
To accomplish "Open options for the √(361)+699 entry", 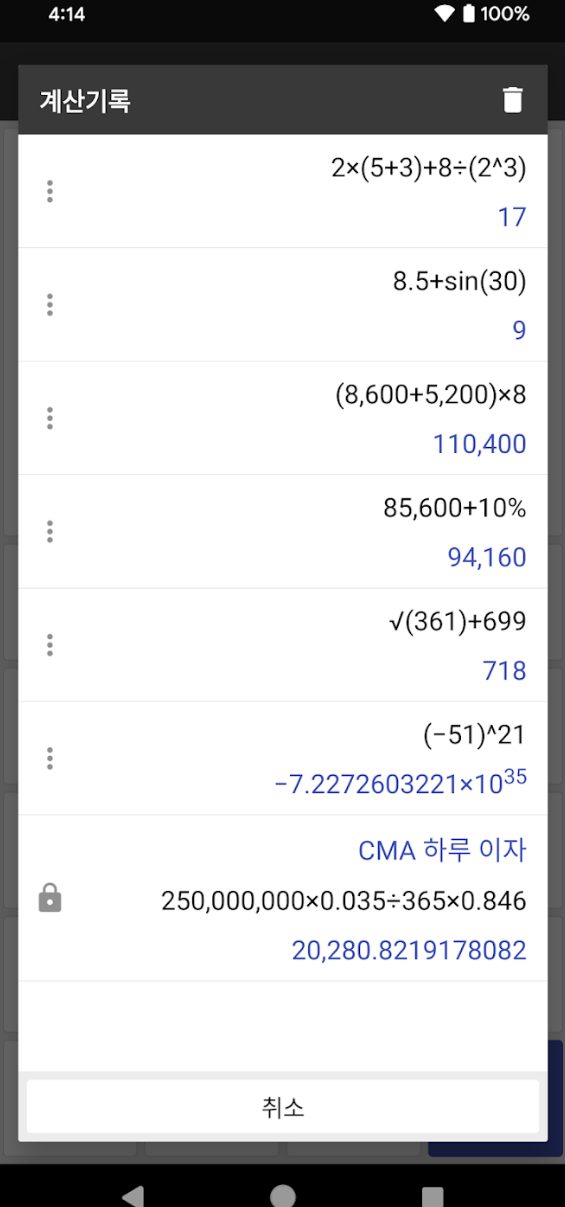I will point(49,645).
